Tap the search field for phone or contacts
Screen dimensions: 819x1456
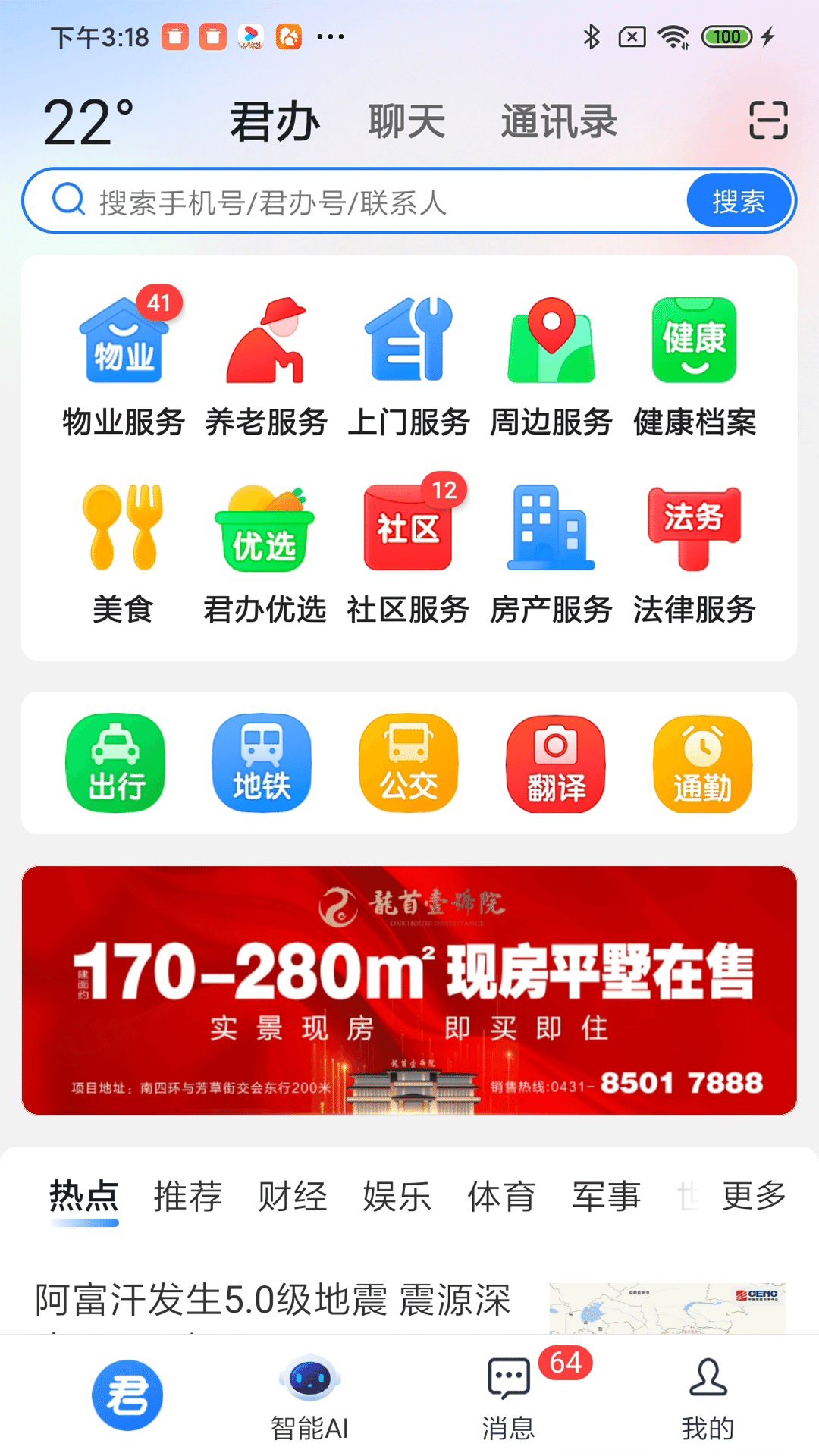379,202
